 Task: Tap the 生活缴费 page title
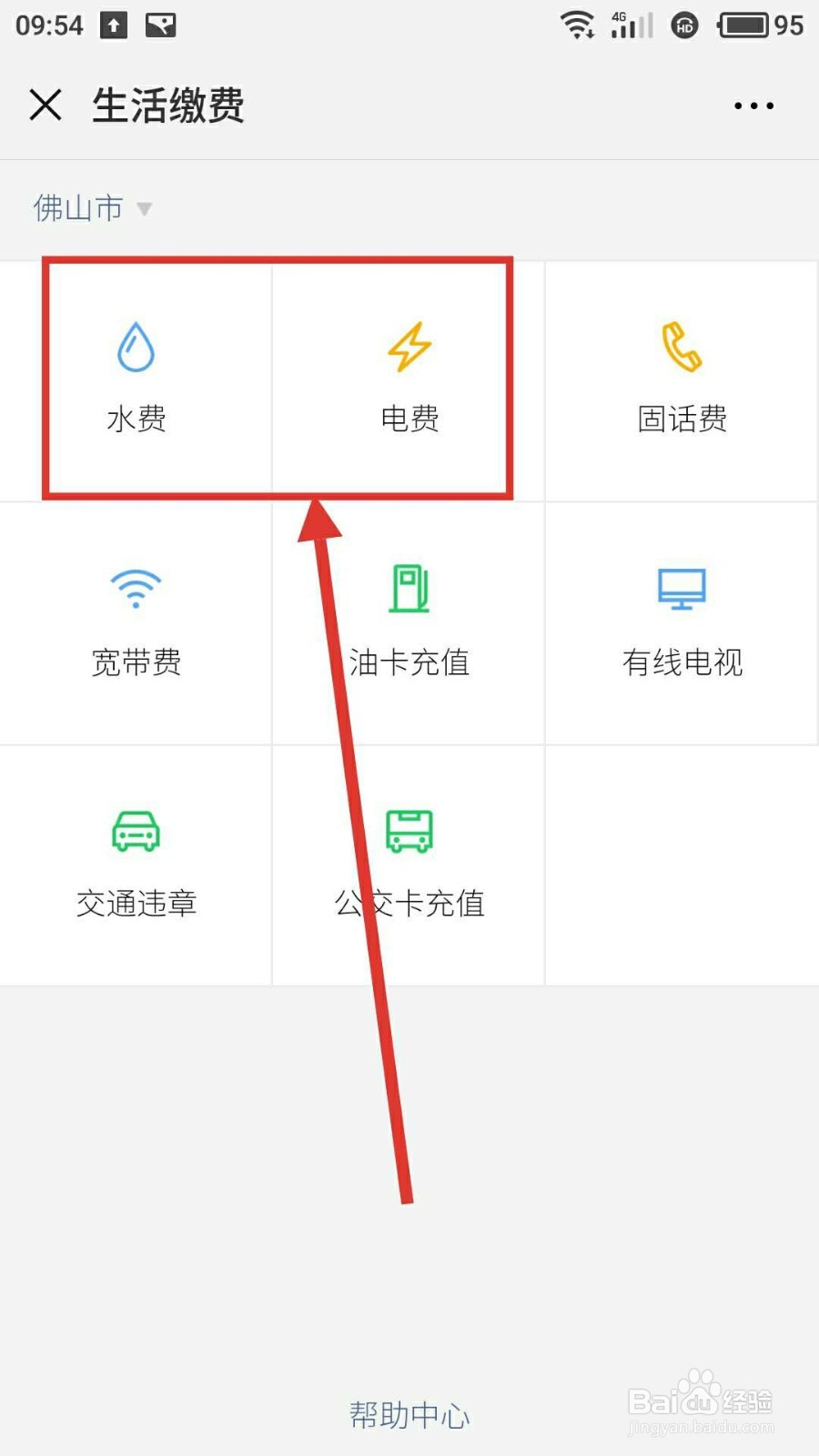[x=169, y=106]
